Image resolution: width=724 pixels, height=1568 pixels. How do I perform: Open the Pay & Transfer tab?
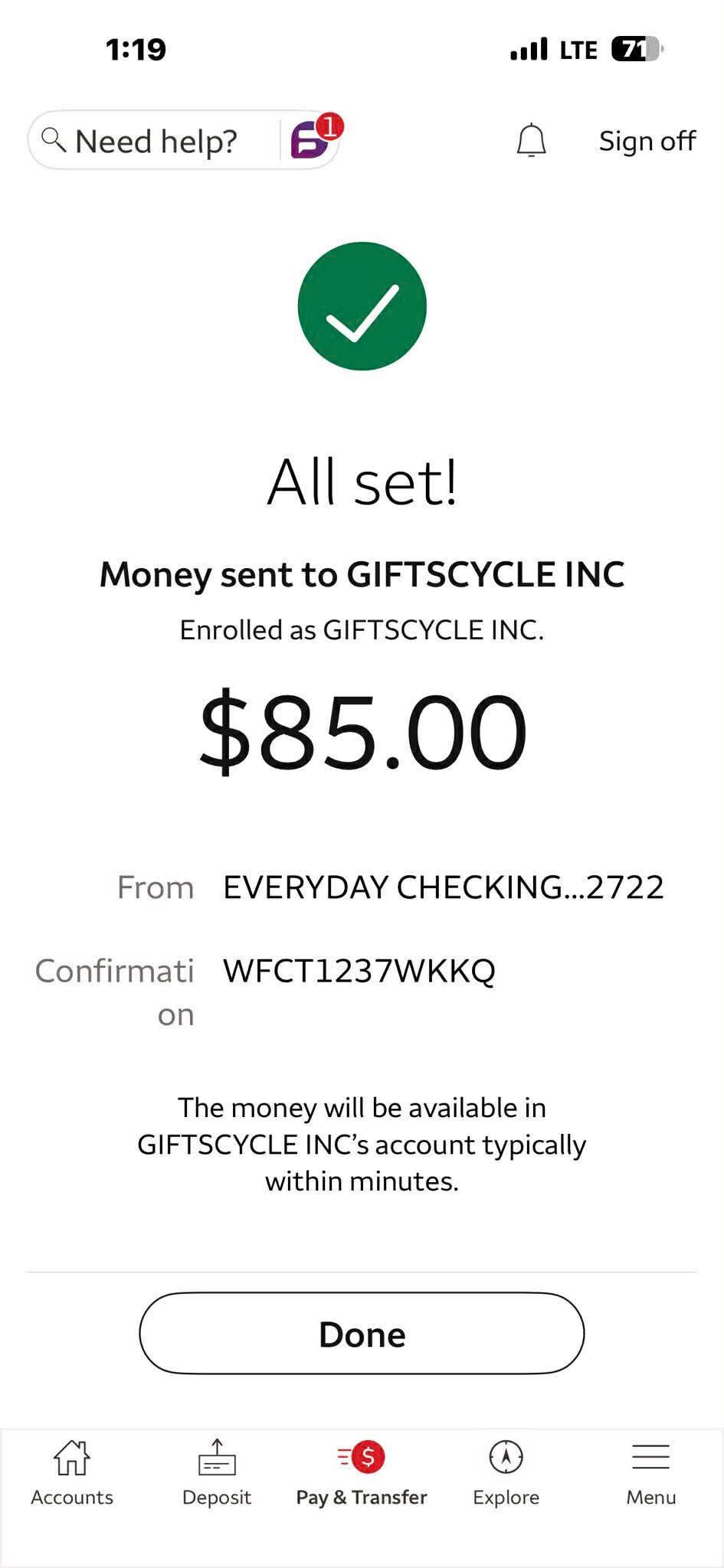pyautogui.click(x=362, y=1474)
